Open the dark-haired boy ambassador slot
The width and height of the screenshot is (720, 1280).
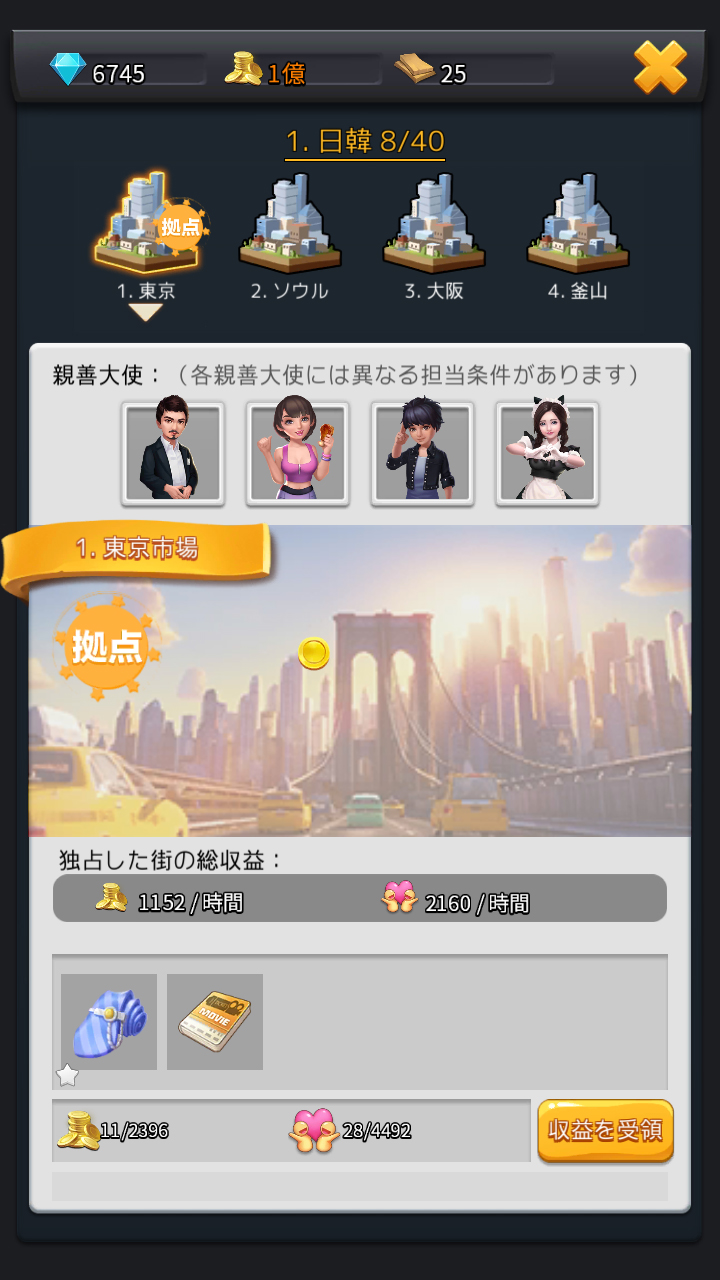[x=422, y=453]
